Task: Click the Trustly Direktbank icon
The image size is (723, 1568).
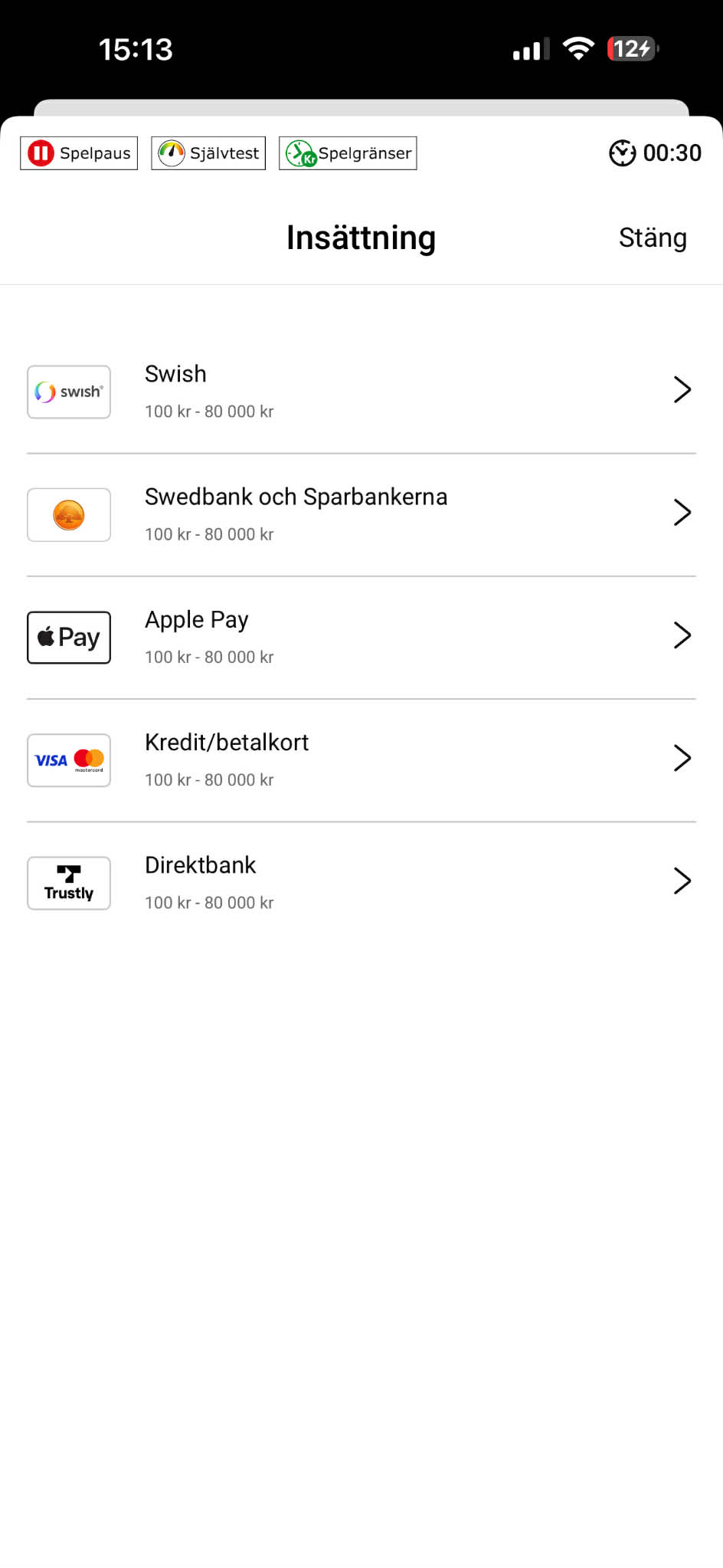Action: click(x=68, y=882)
